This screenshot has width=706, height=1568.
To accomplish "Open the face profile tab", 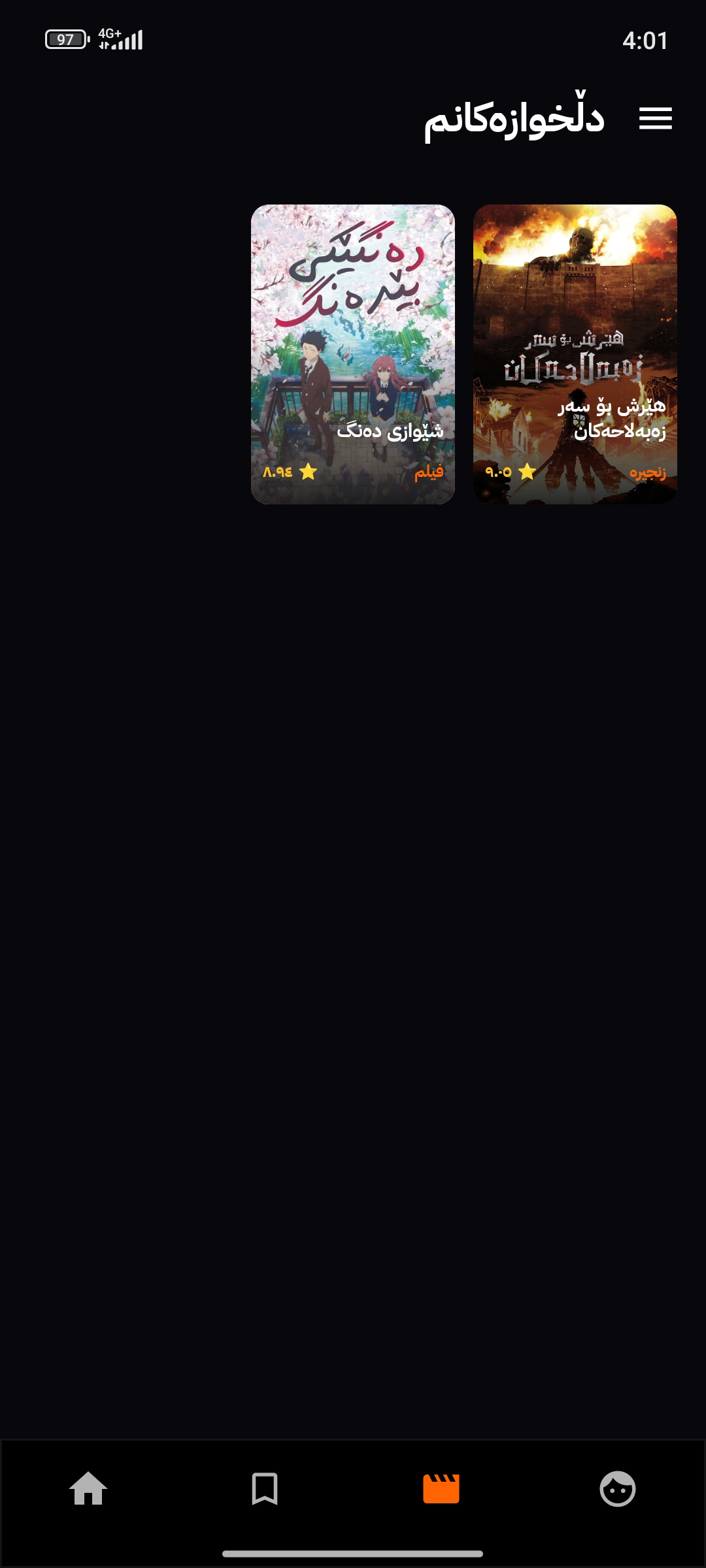I will (618, 1489).
